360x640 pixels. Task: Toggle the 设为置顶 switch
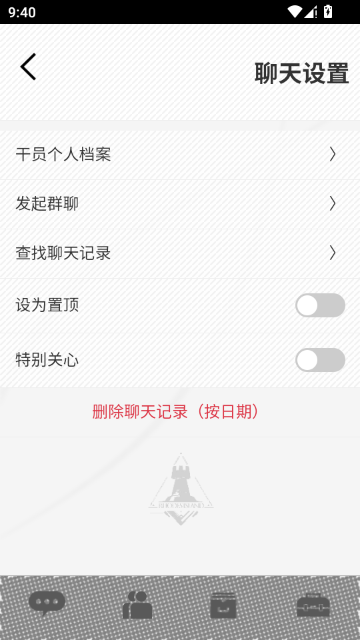point(320,305)
